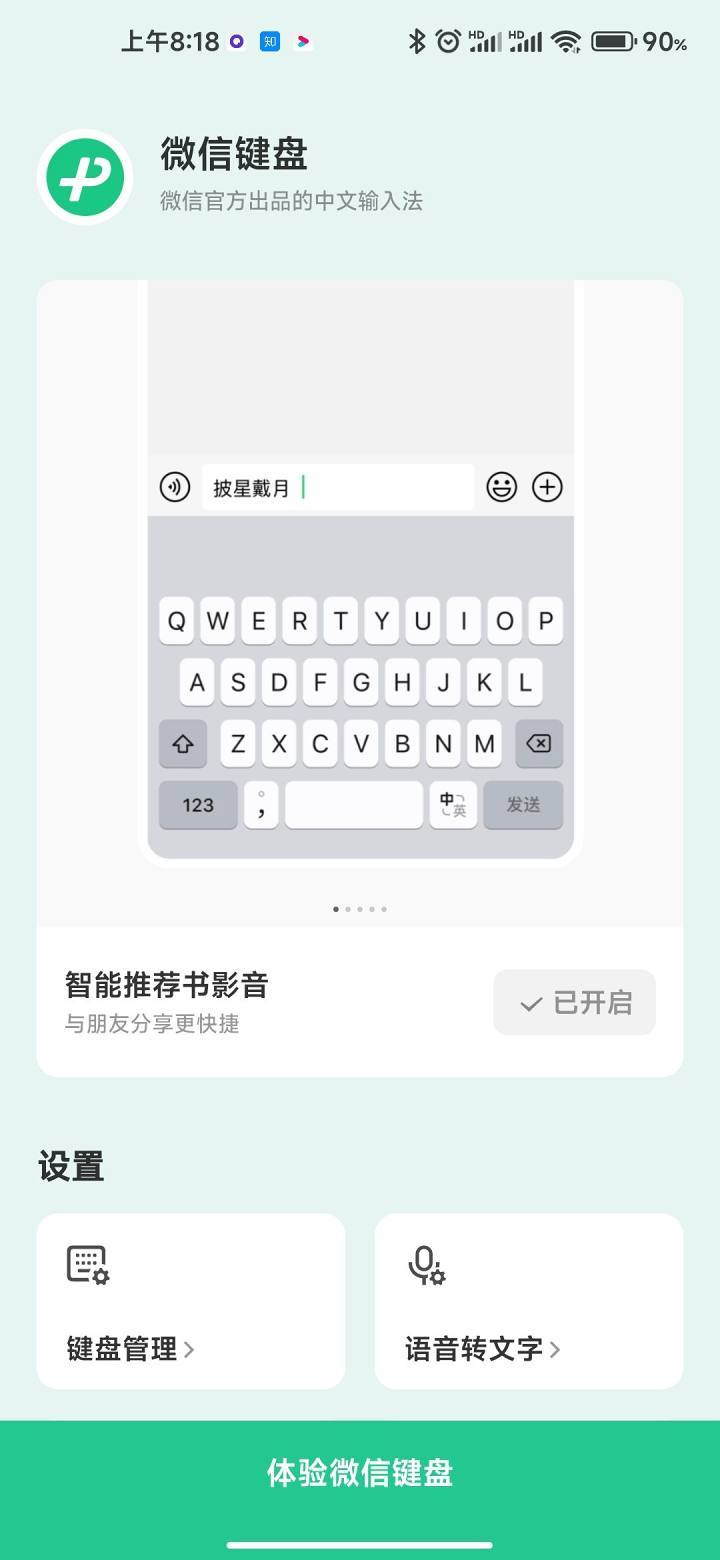
Task: Tap 体验微信键盘 button
Action: point(360,1472)
